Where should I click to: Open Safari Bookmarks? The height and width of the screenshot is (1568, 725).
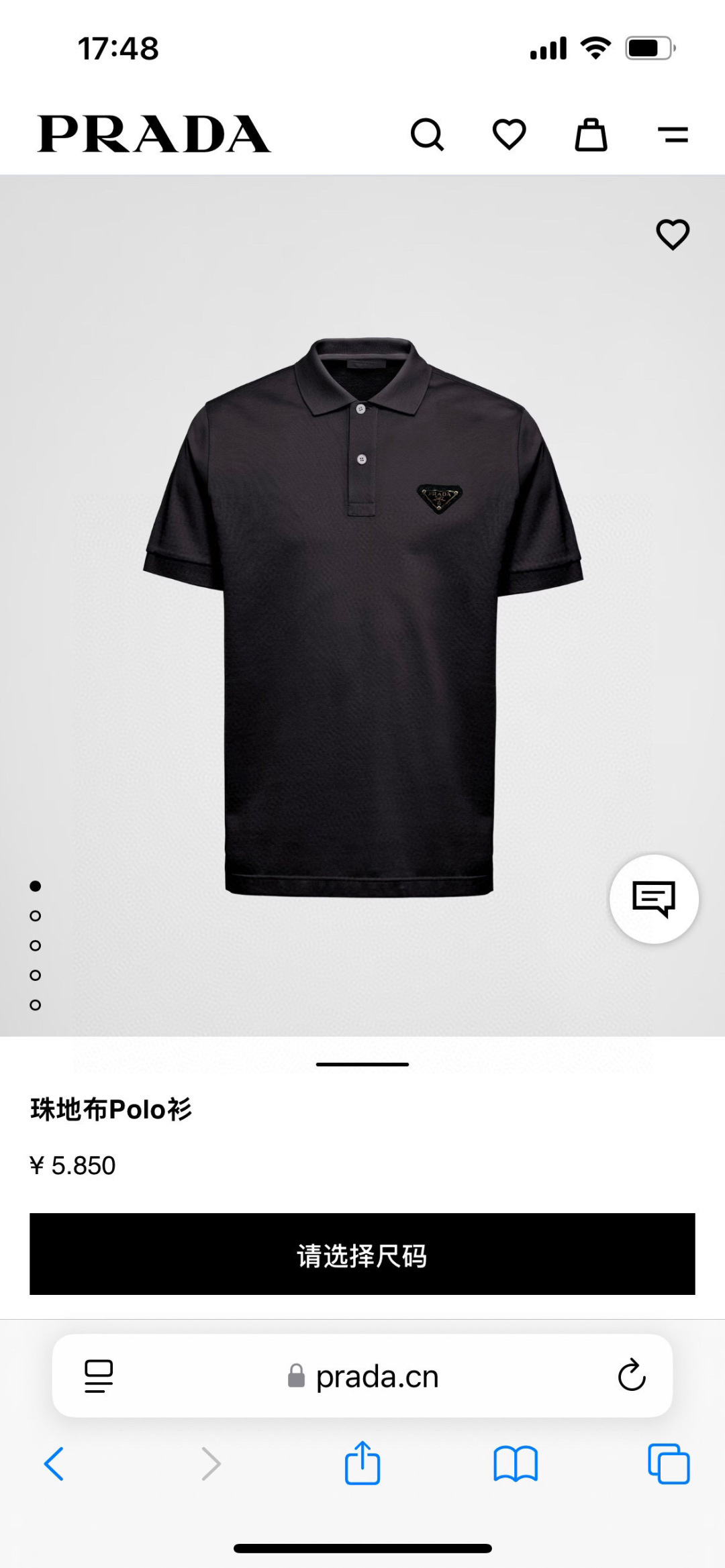(x=516, y=1465)
